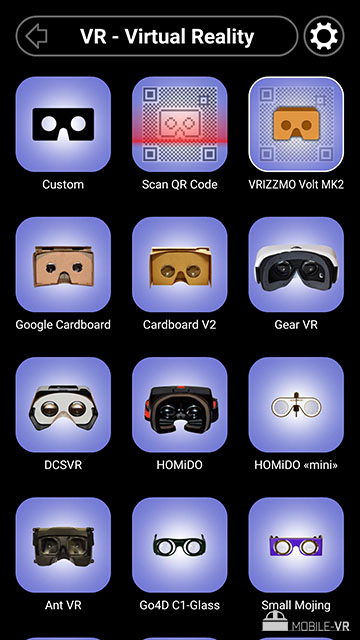Tap the HOMiDO headset tile

(180, 405)
